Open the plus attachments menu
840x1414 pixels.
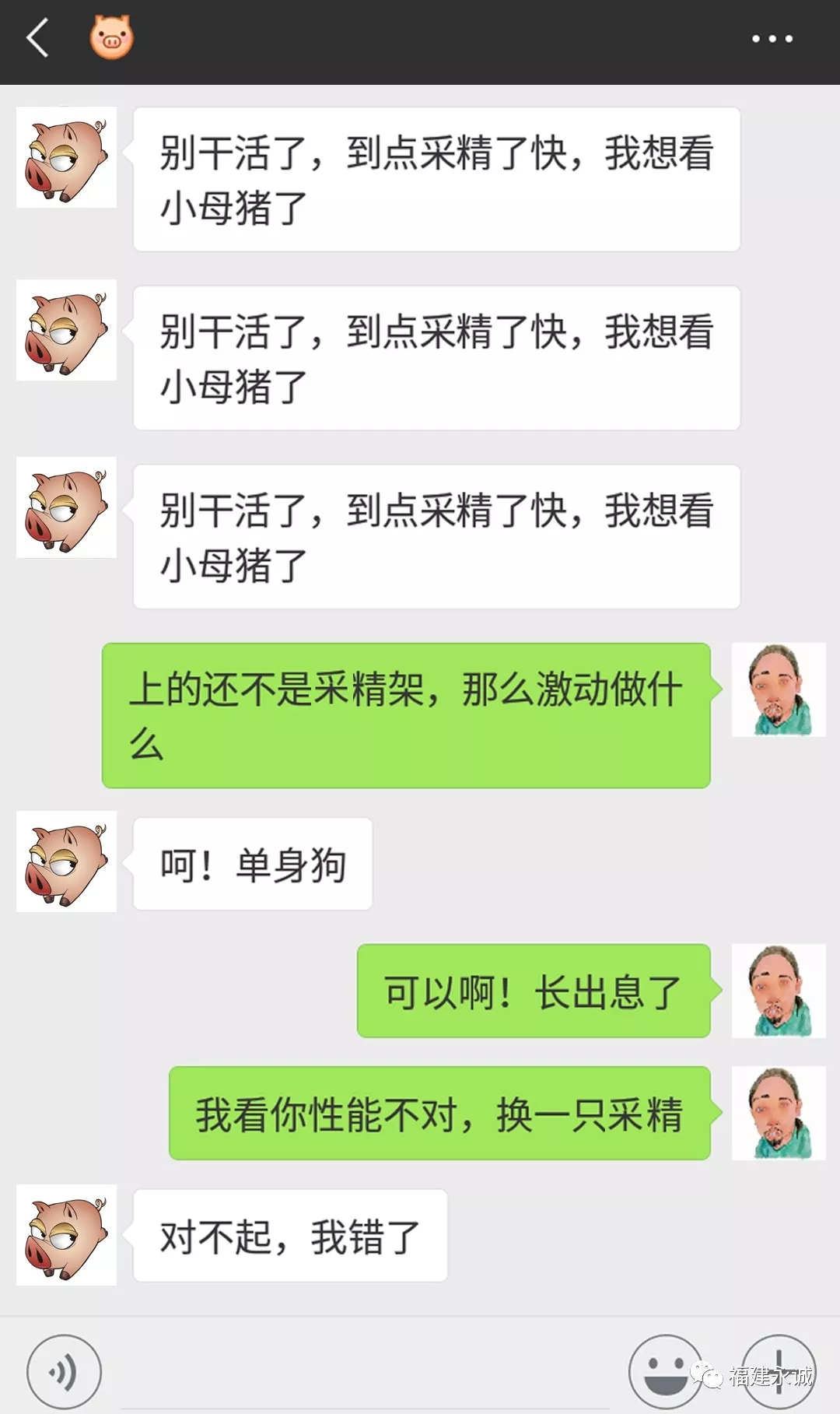(x=778, y=1372)
